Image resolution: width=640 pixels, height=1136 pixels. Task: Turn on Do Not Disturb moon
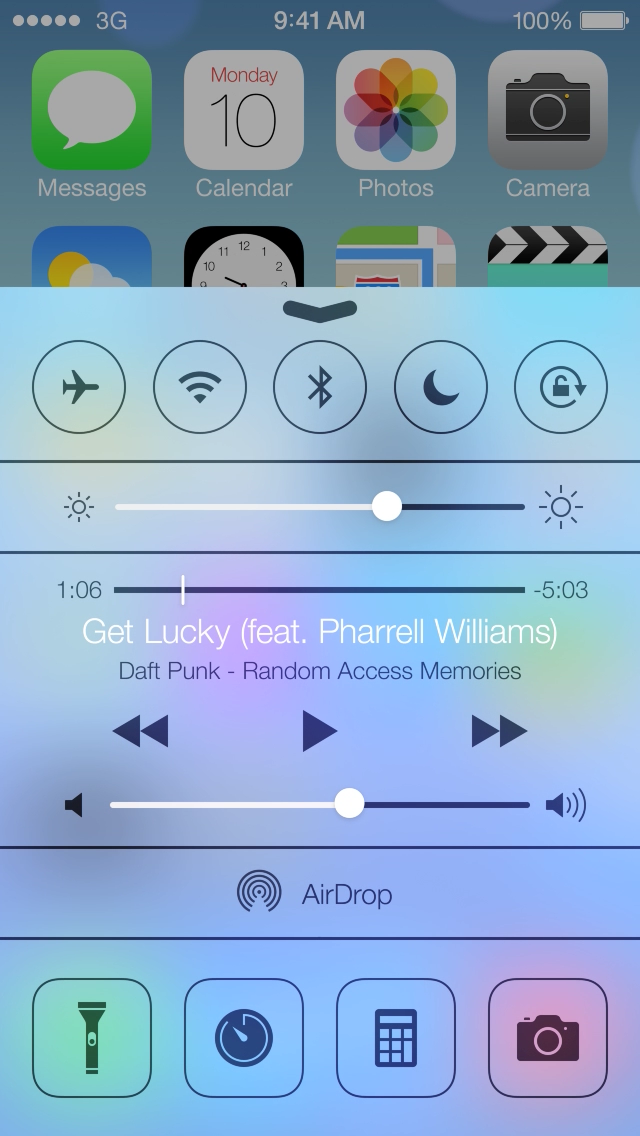pyautogui.click(x=440, y=388)
